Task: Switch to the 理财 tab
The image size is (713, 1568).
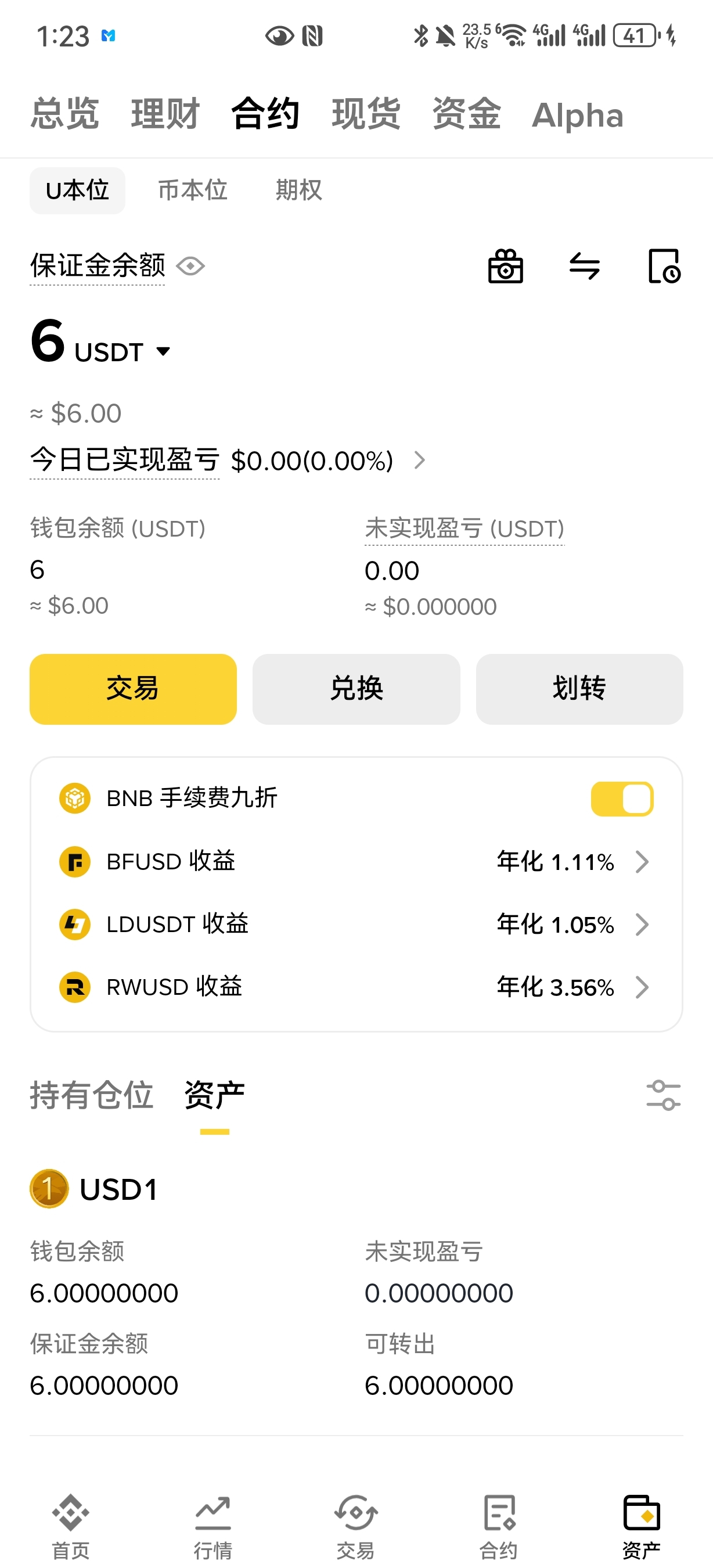Action: tap(165, 114)
